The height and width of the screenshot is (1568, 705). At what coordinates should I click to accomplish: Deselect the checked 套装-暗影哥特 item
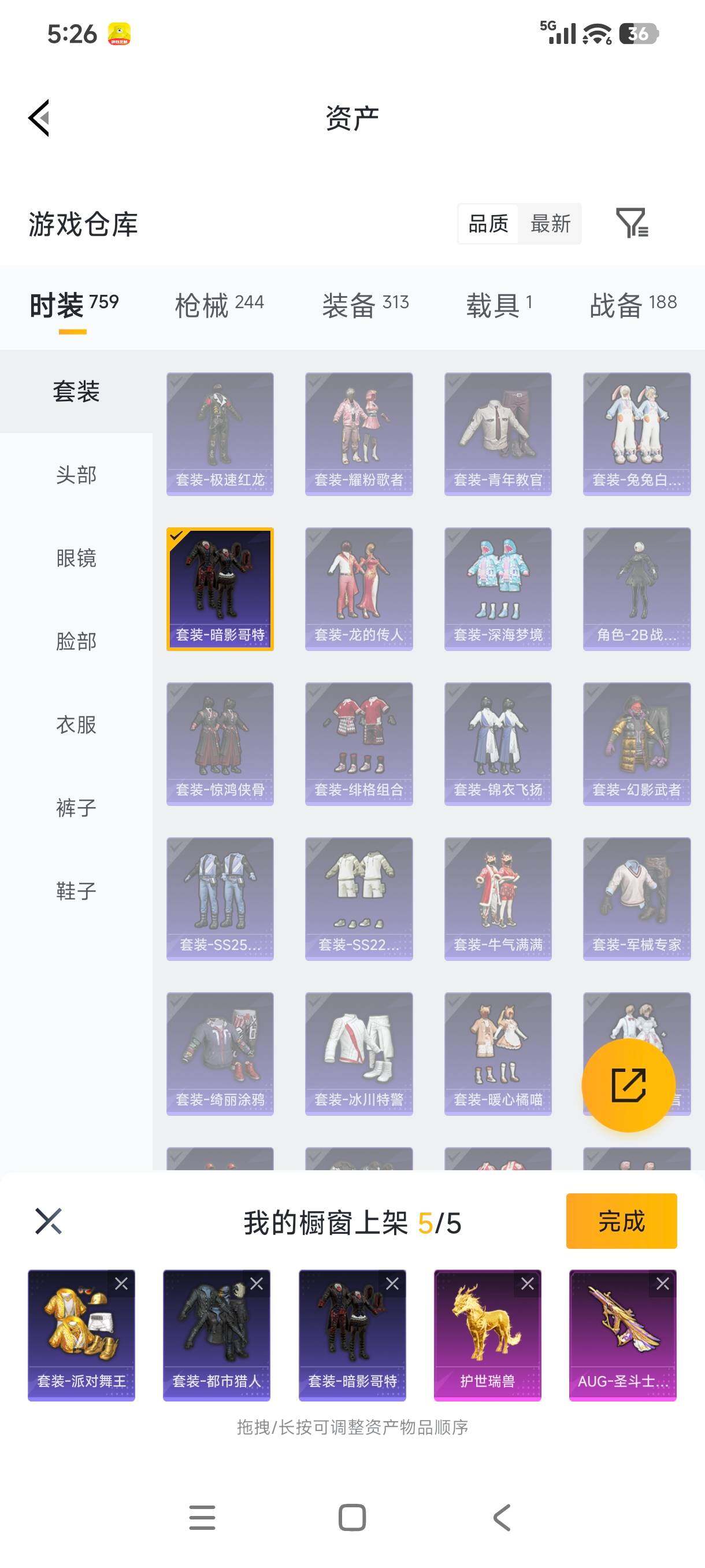point(220,587)
